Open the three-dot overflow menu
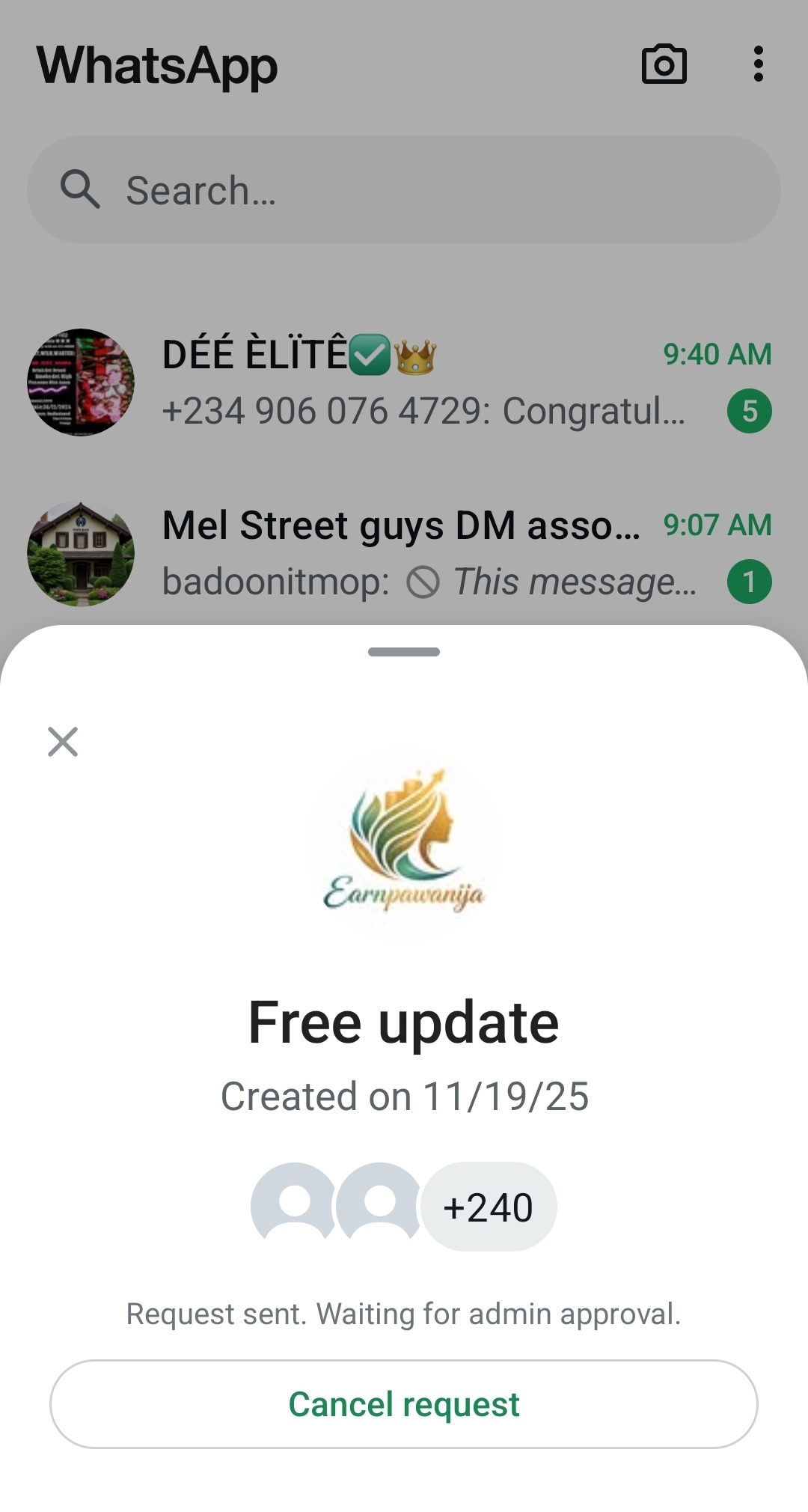The width and height of the screenshot is (808, 1512). point(758,64)
